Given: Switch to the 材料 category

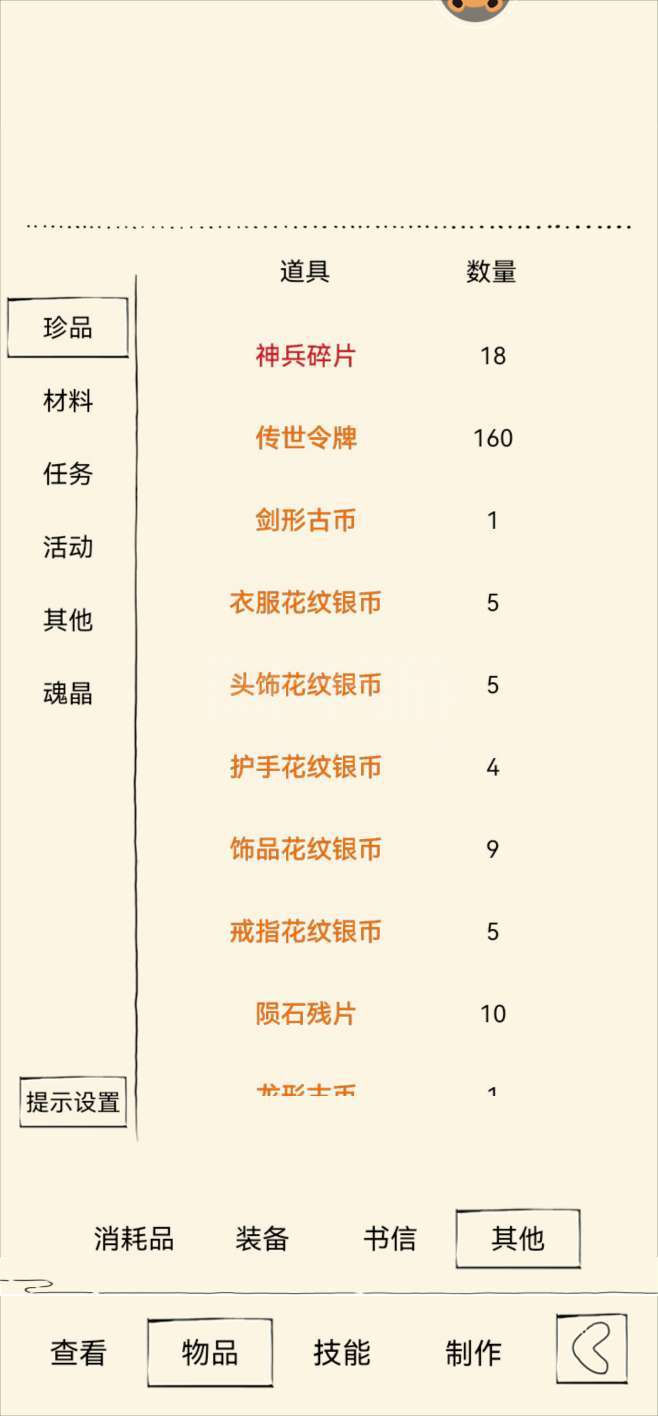Looking at the screenshot, I should click(68, 401).
